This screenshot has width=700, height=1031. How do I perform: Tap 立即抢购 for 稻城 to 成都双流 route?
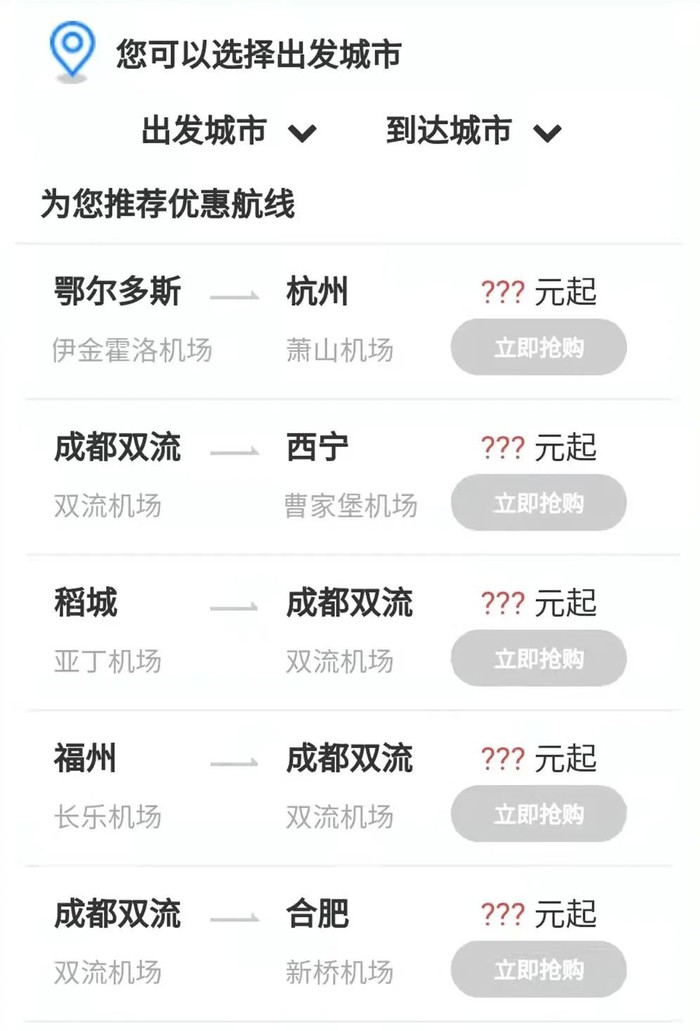pyautogui.click(x=538, y=659)
